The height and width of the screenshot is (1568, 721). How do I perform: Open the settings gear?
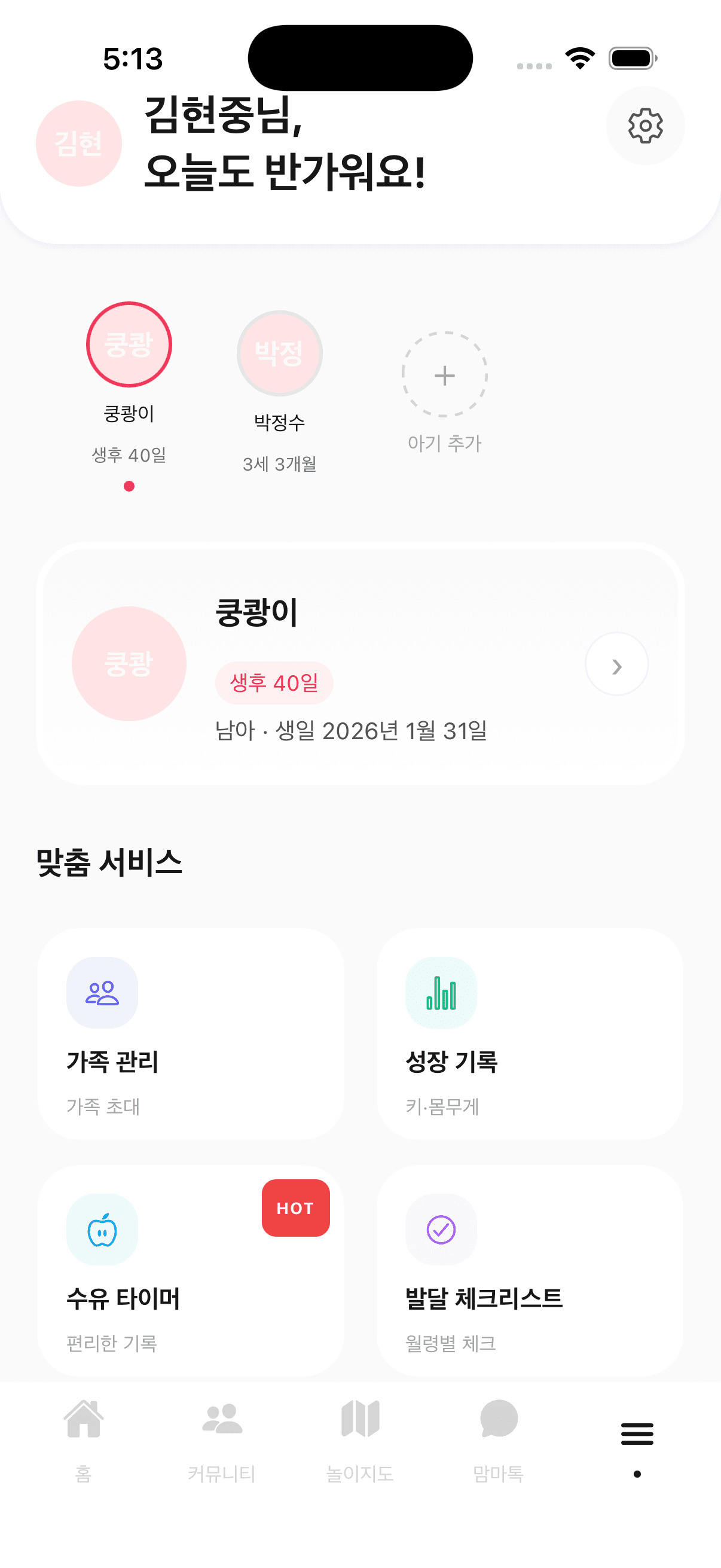(645, 126)
